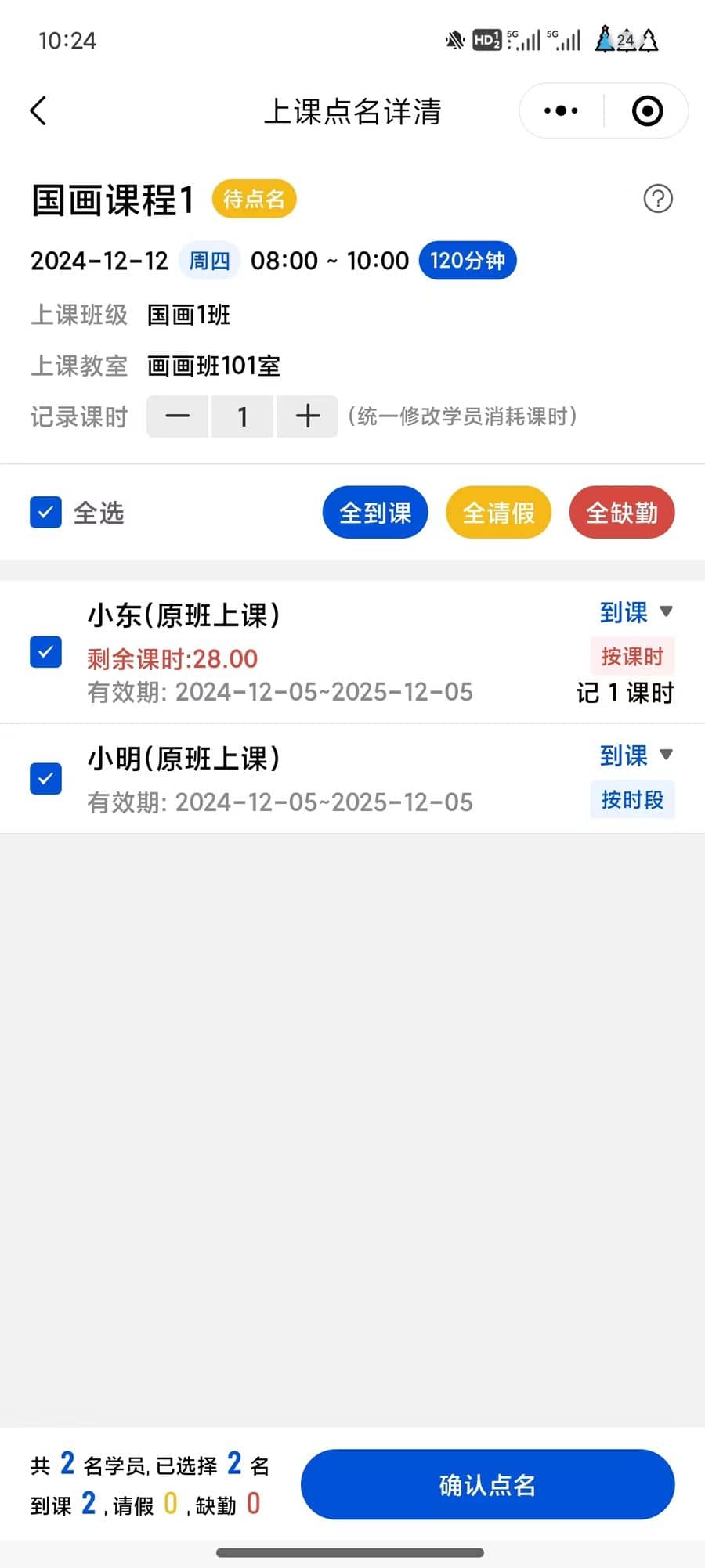Decrease recorded class hours with minus
The image size is (705, 1568).
[x=178, y=416]
